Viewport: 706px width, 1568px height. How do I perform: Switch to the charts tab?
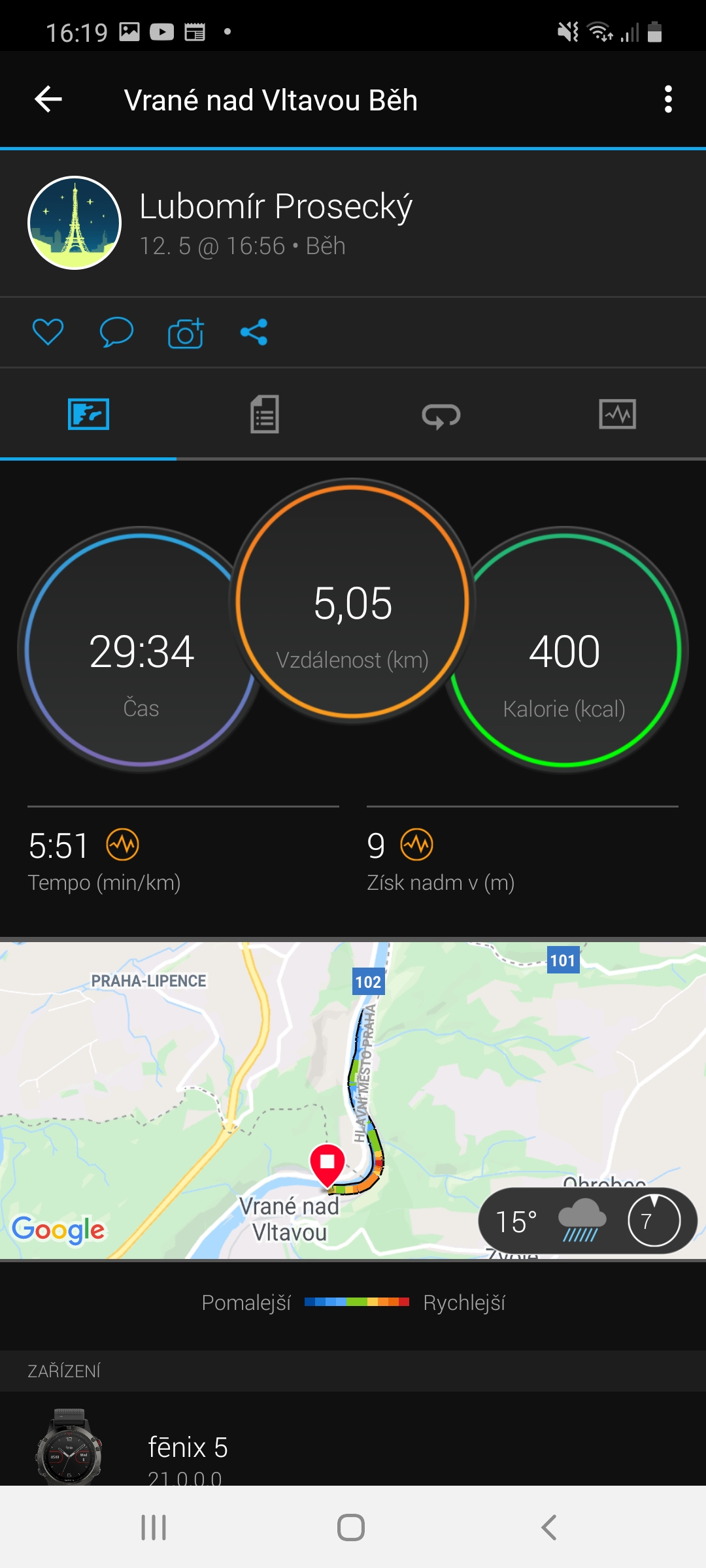pyautogui.click(x=618, y=414)
